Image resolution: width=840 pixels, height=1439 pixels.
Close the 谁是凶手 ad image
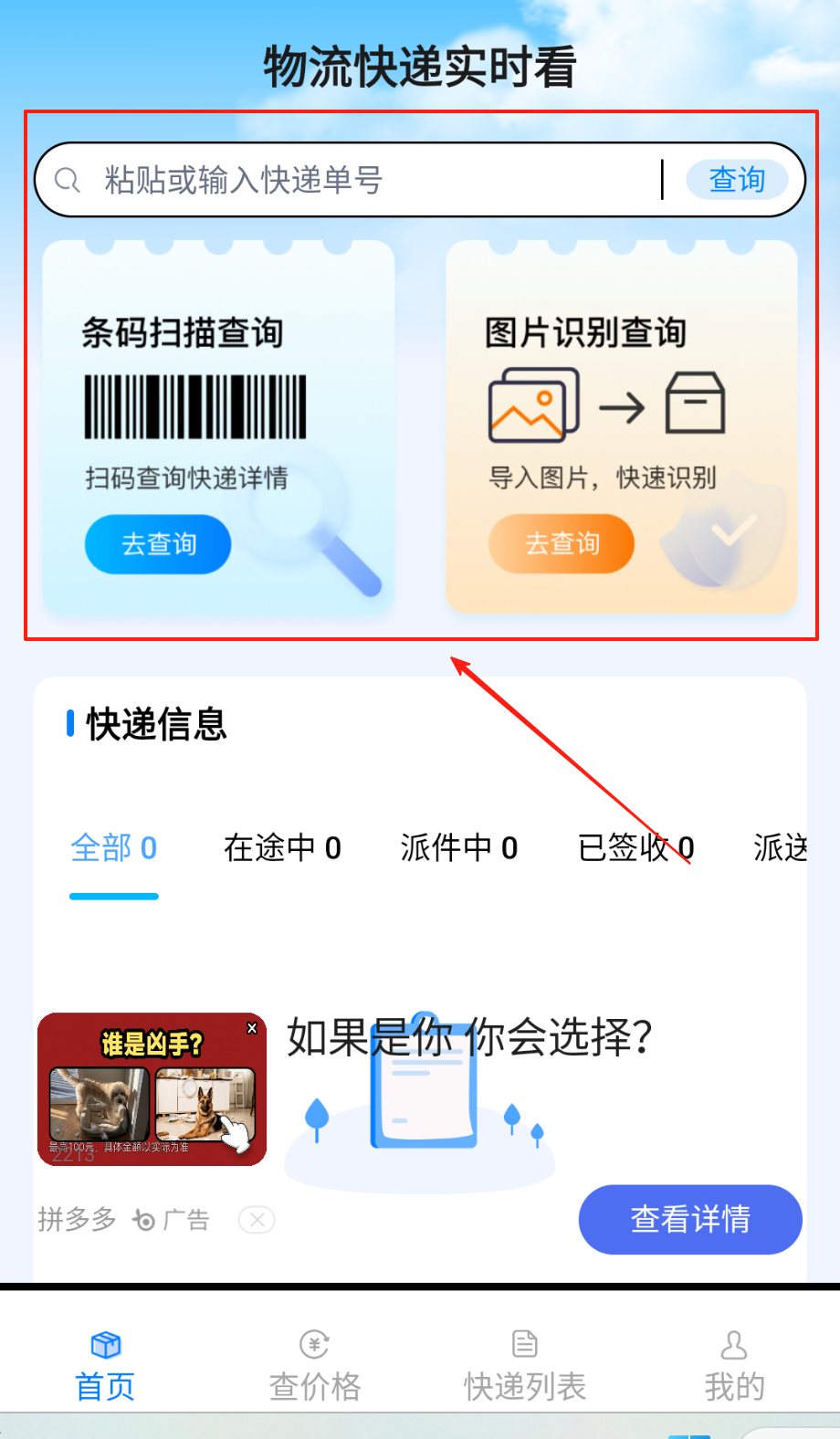coord(252,1028)
